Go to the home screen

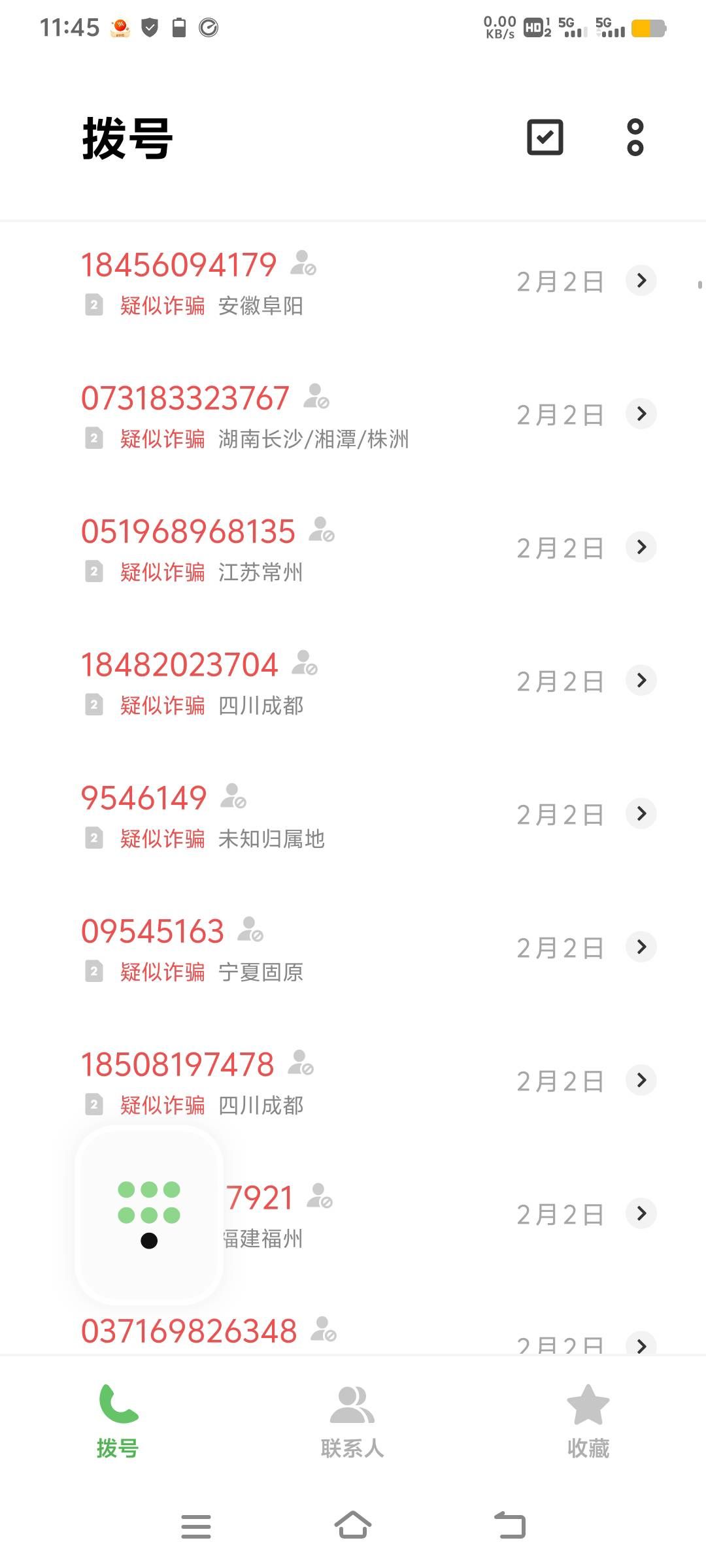pos(353,1526)
